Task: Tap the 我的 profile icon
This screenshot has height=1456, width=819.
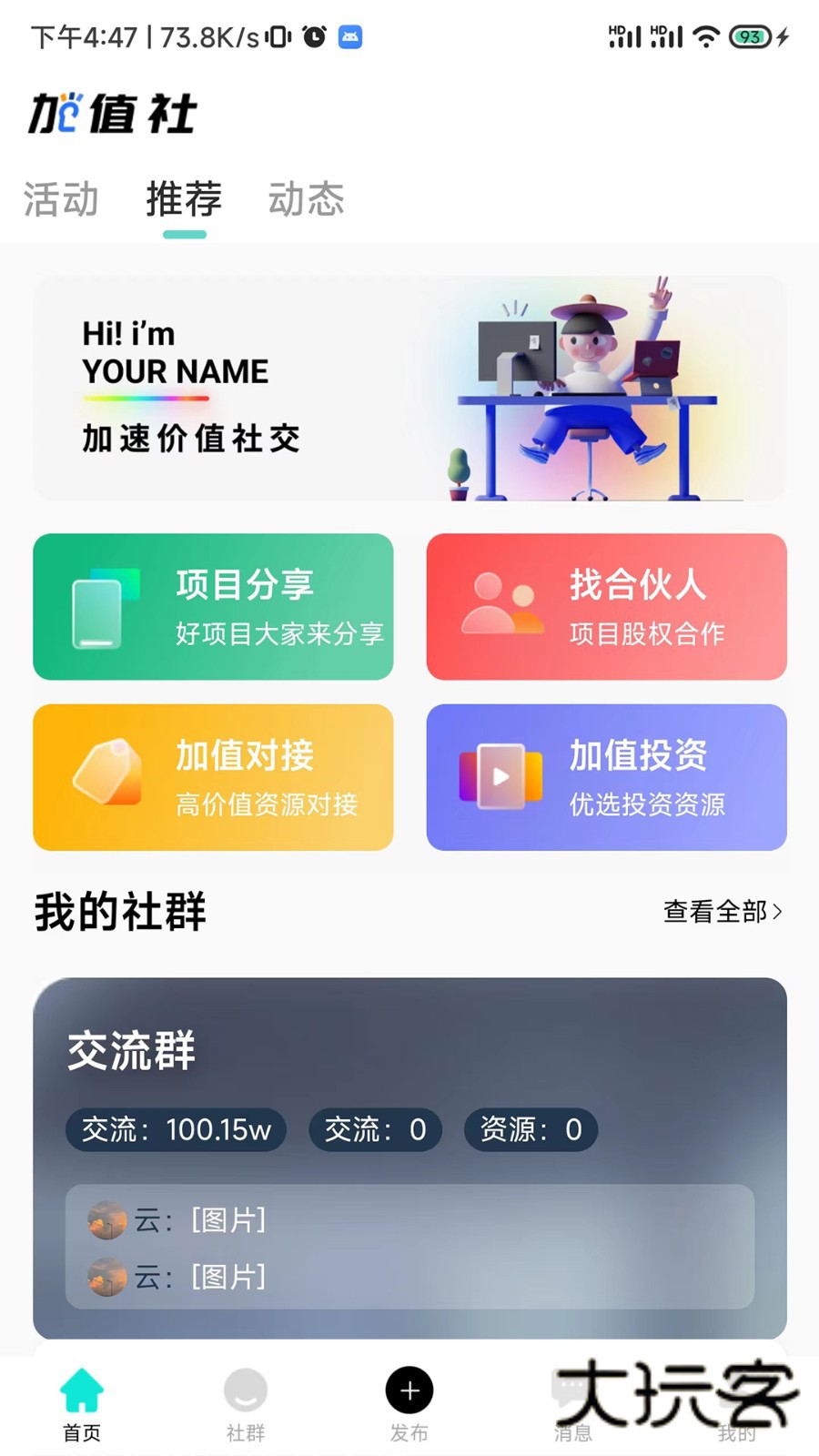Action: coord(735,1388)
